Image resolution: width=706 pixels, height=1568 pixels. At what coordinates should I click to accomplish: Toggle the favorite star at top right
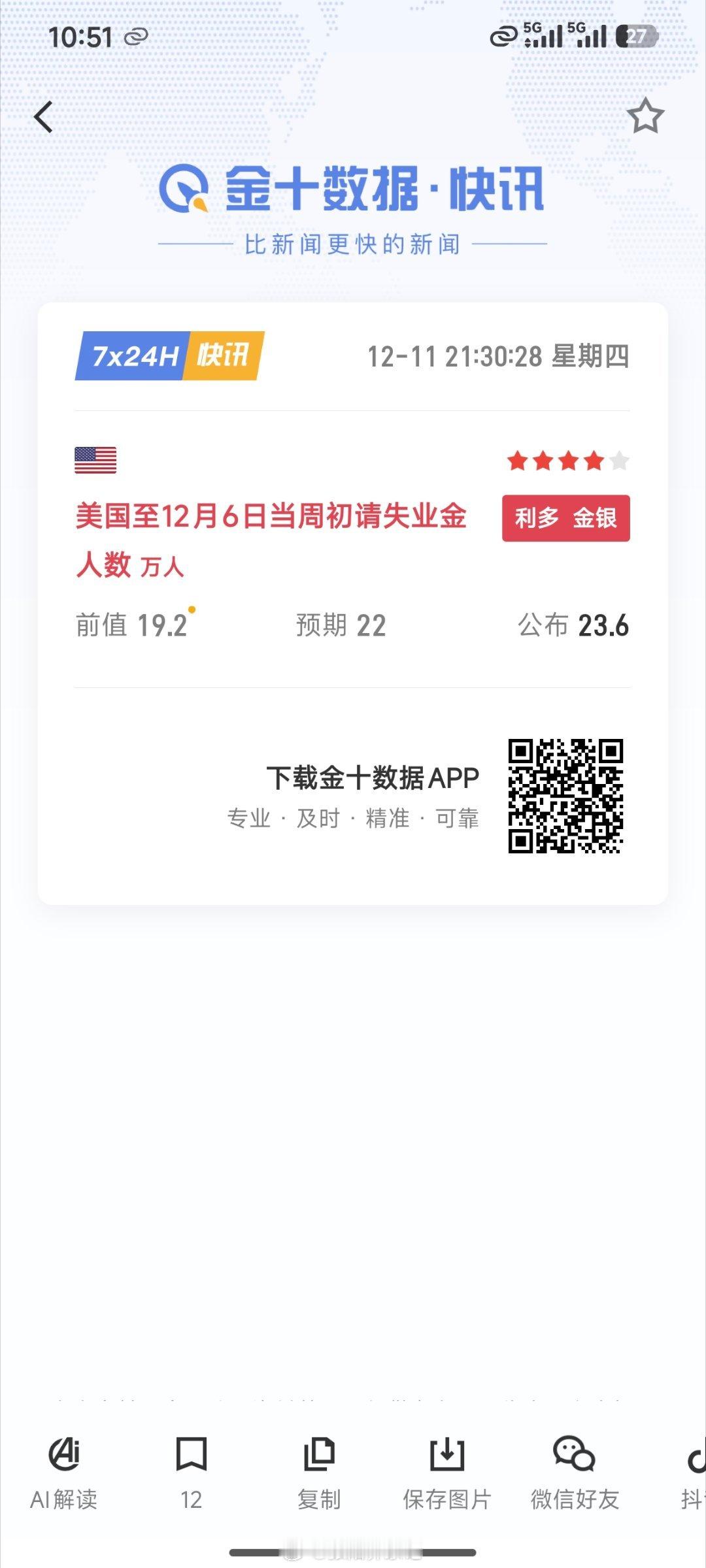click(645, 116)
